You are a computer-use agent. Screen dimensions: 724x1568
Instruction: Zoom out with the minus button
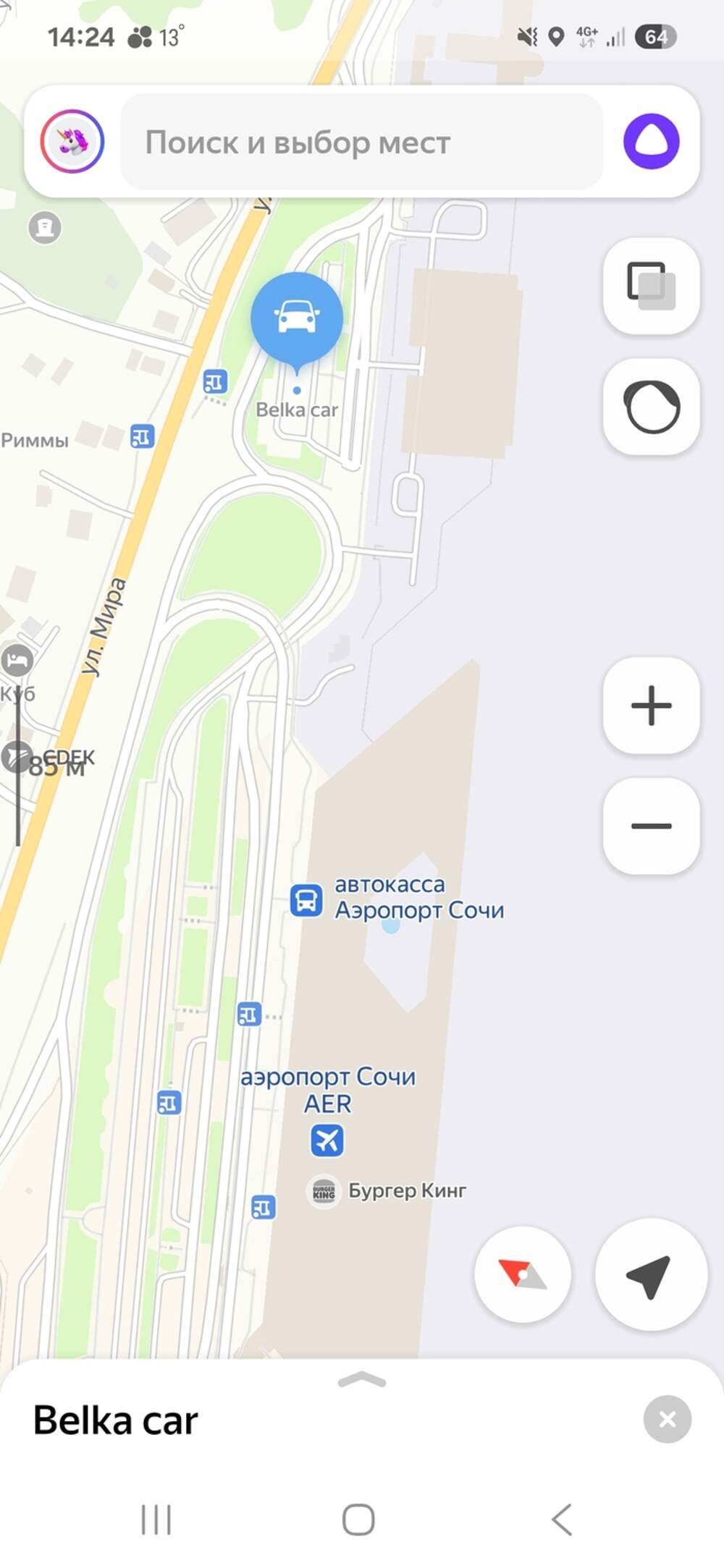tap(651, 826)
